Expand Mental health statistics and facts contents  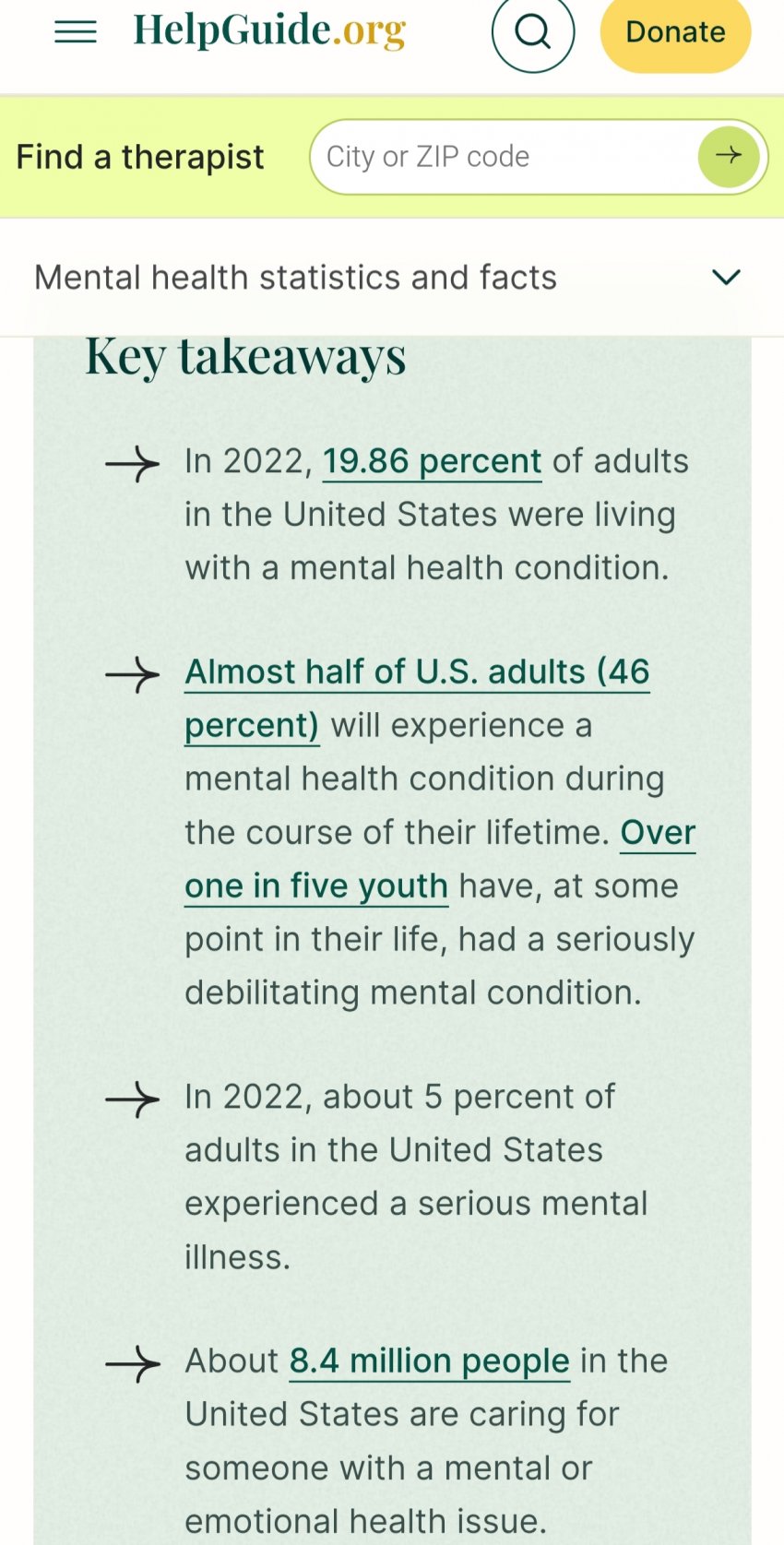click(392, 278)
